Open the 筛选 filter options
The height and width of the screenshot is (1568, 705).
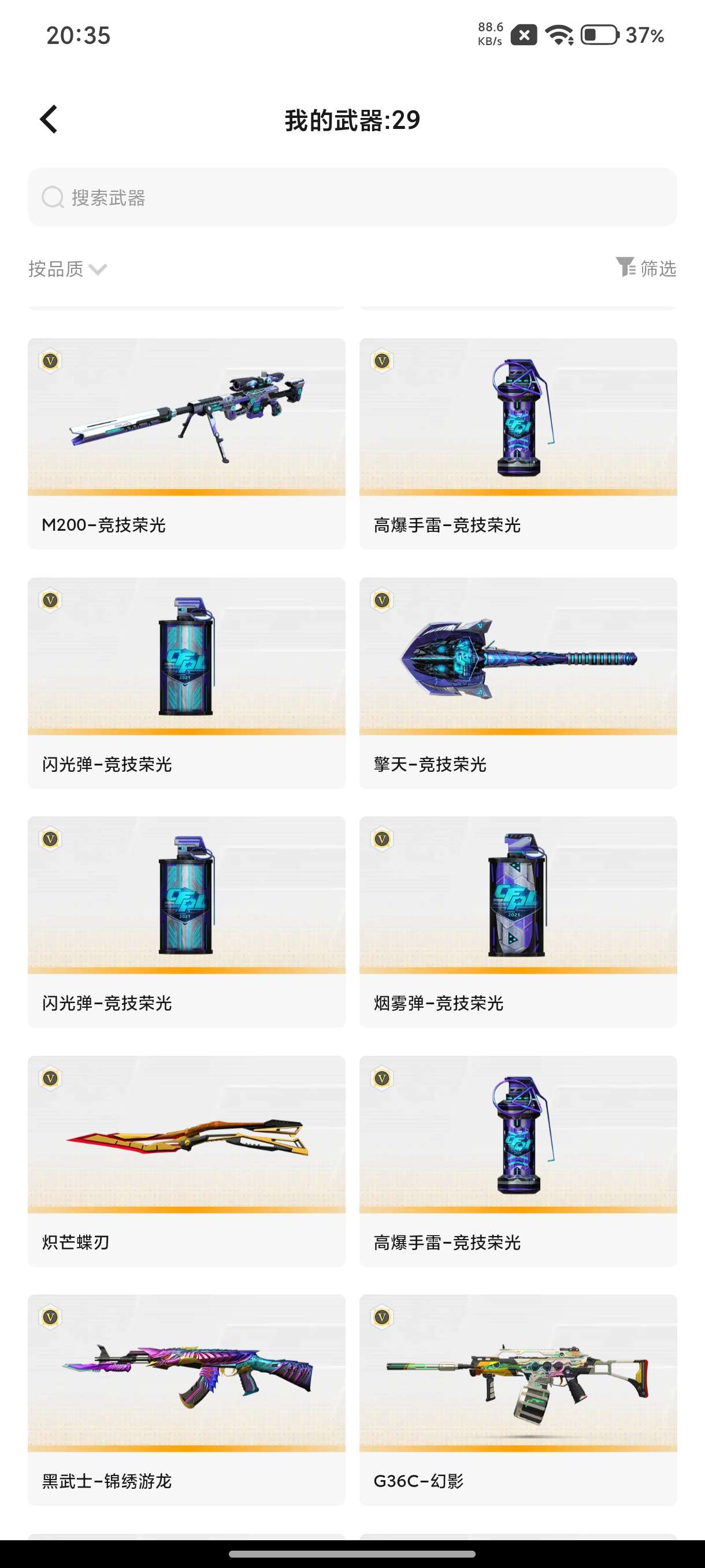(x=646, y=268)
